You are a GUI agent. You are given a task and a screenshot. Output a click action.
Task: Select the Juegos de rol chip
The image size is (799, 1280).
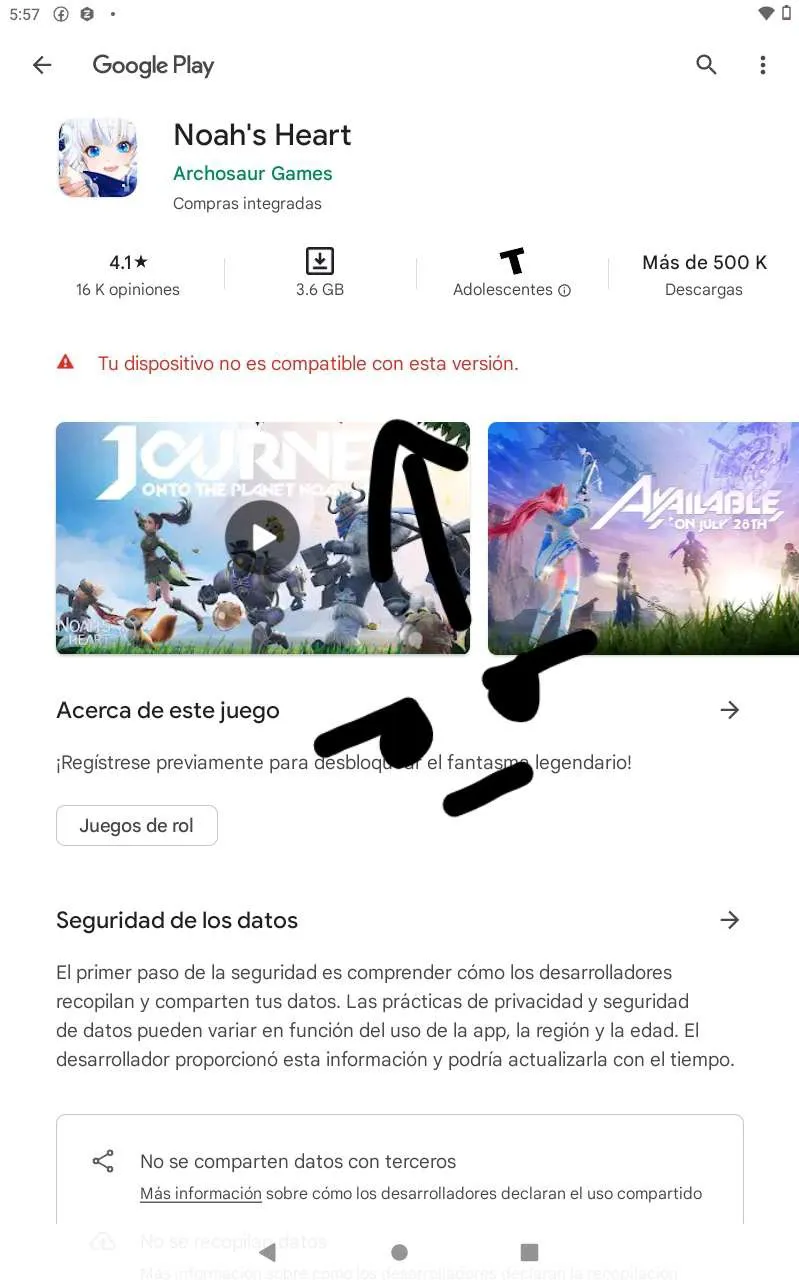coord(136,826)
